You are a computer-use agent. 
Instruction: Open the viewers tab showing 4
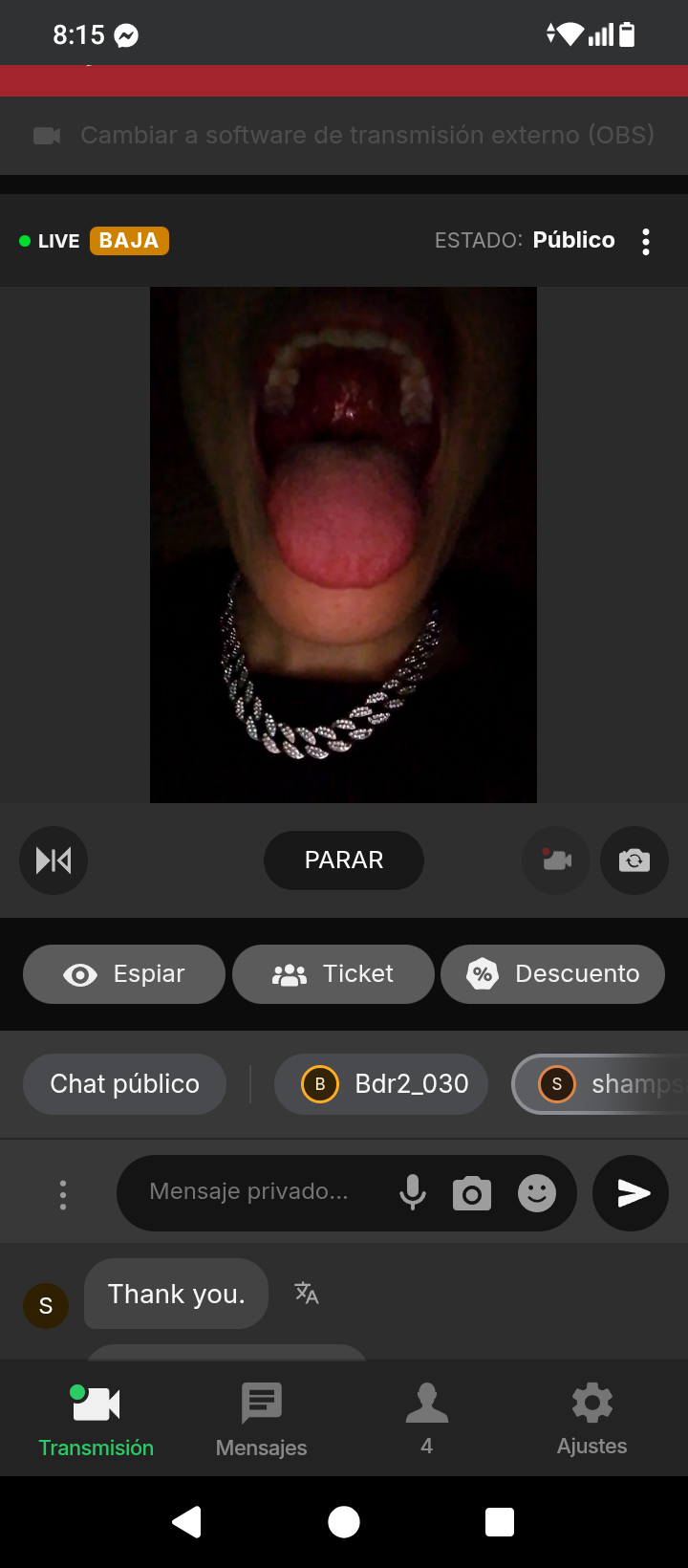[427, 1420]
